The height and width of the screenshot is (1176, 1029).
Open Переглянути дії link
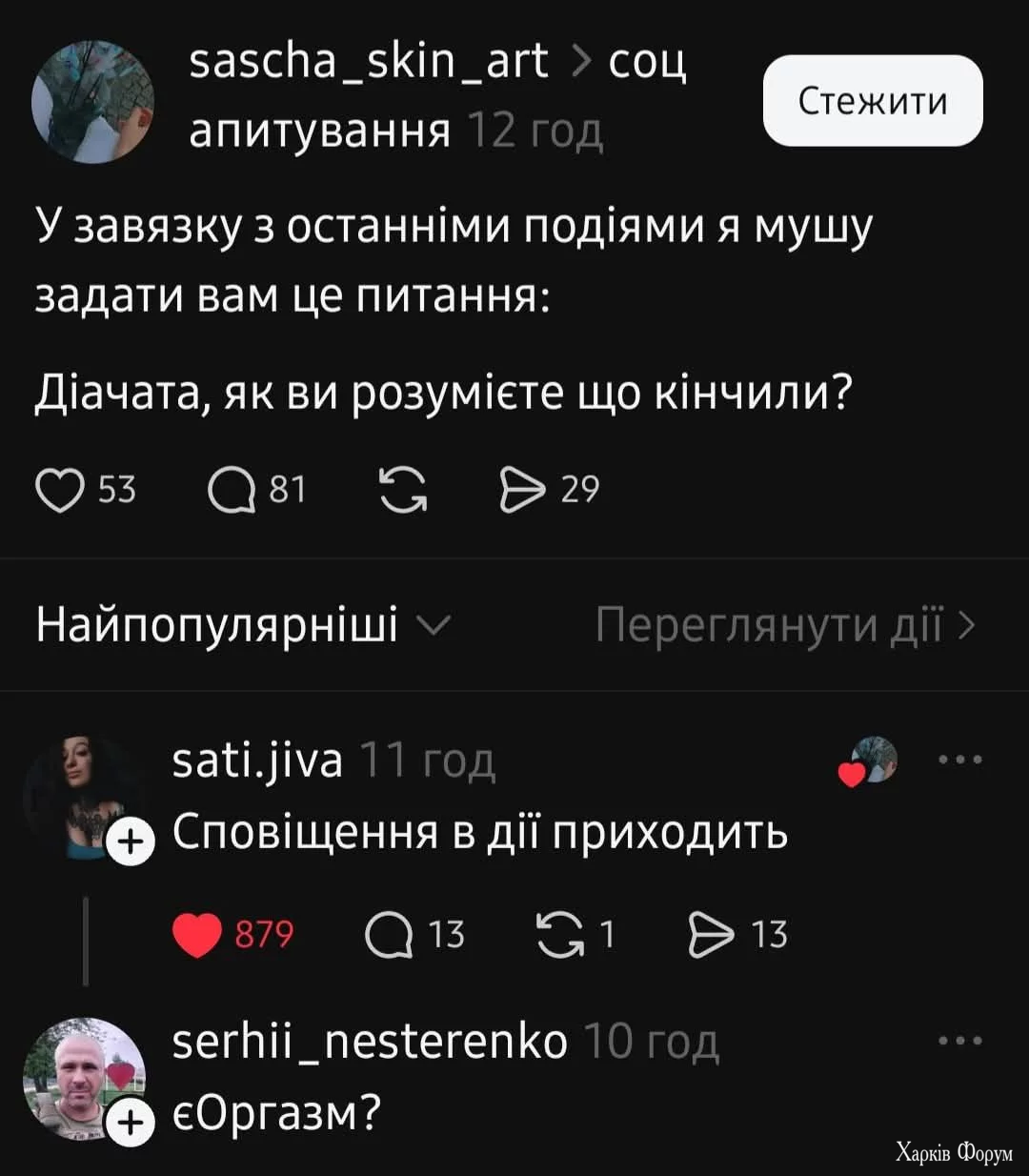(785, 626)
